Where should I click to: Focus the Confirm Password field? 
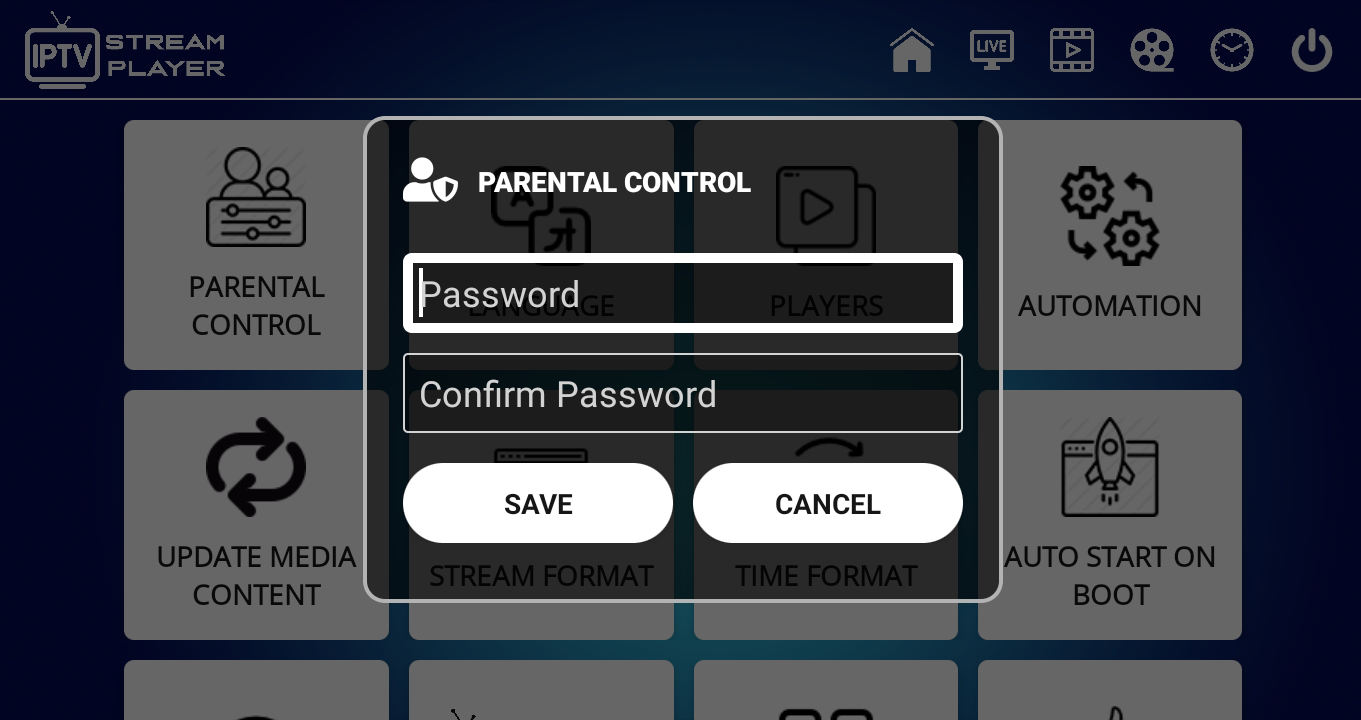(682, 393)
